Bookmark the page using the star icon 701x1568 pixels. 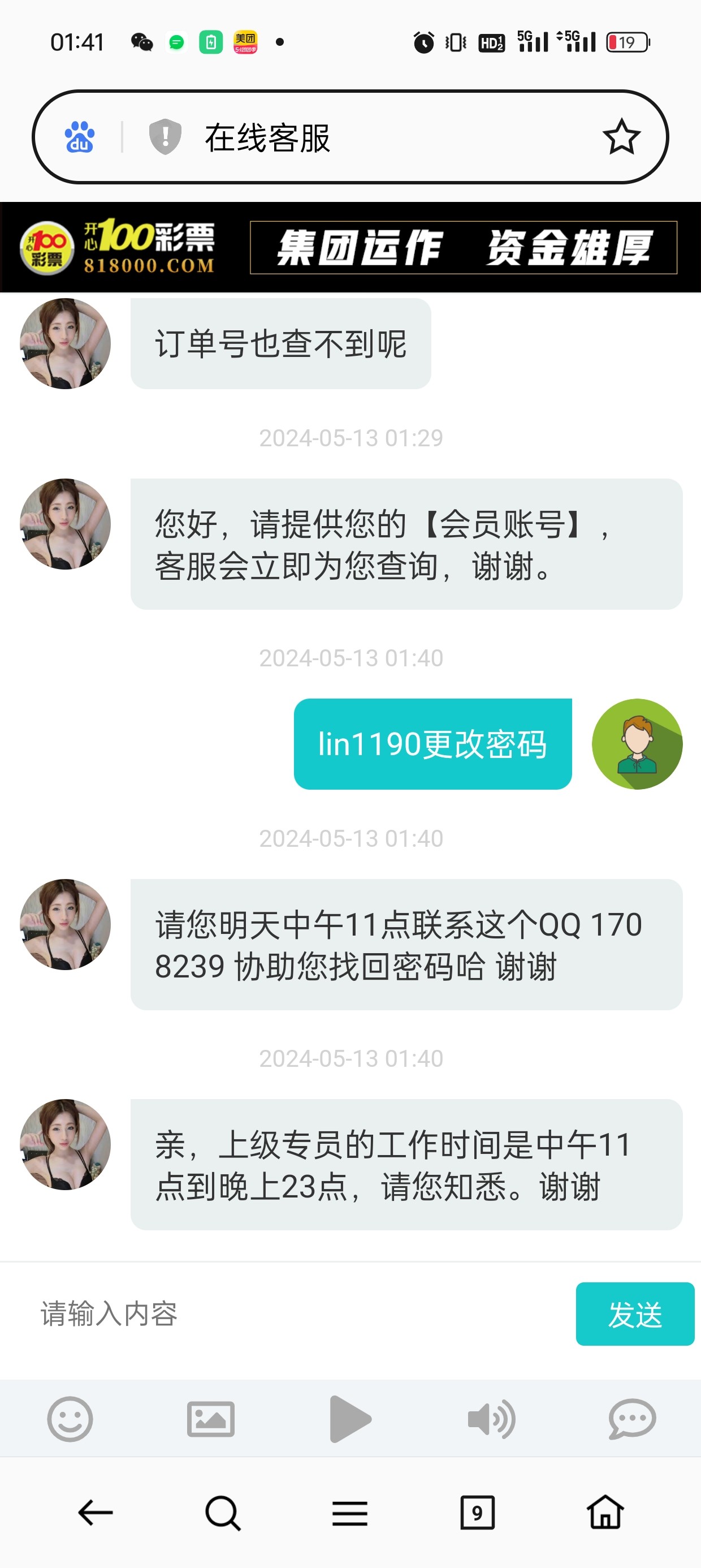click(621, 139)
